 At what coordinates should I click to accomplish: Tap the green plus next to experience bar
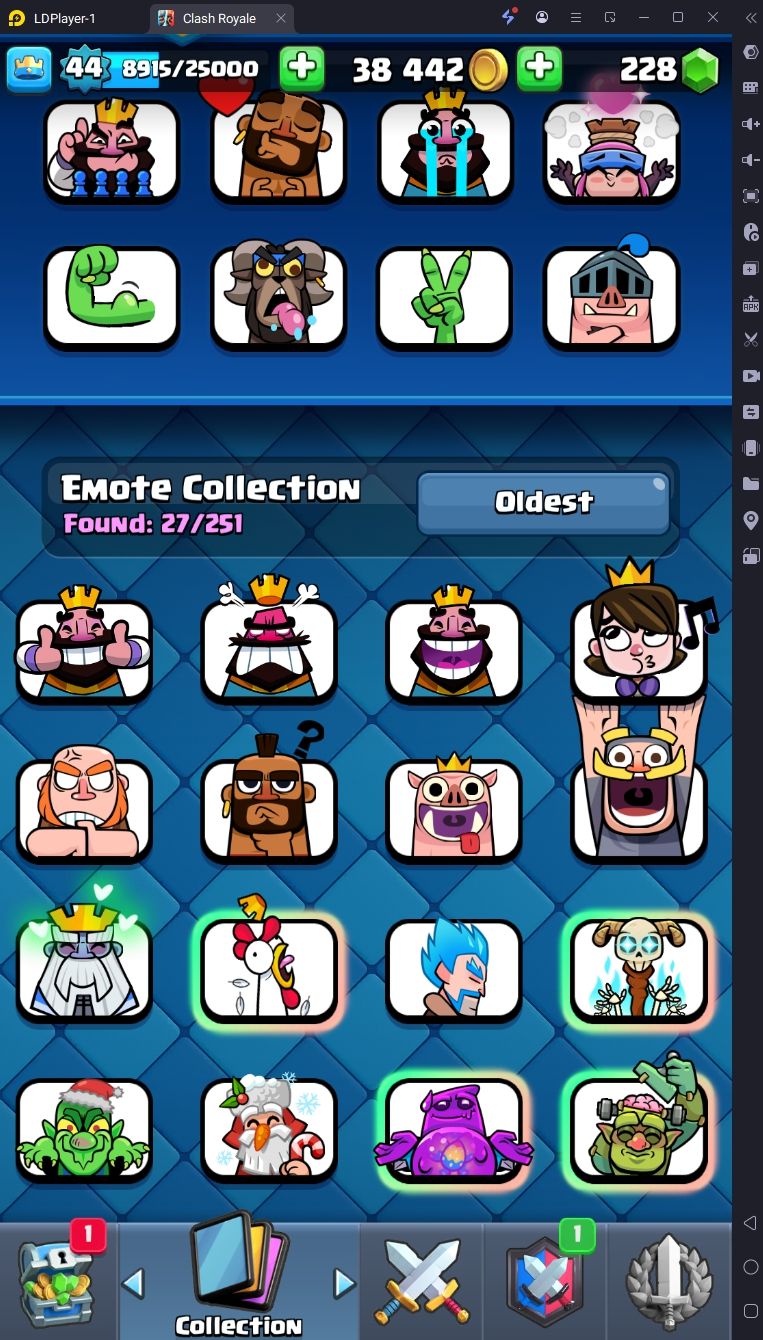tap(301, 69)
